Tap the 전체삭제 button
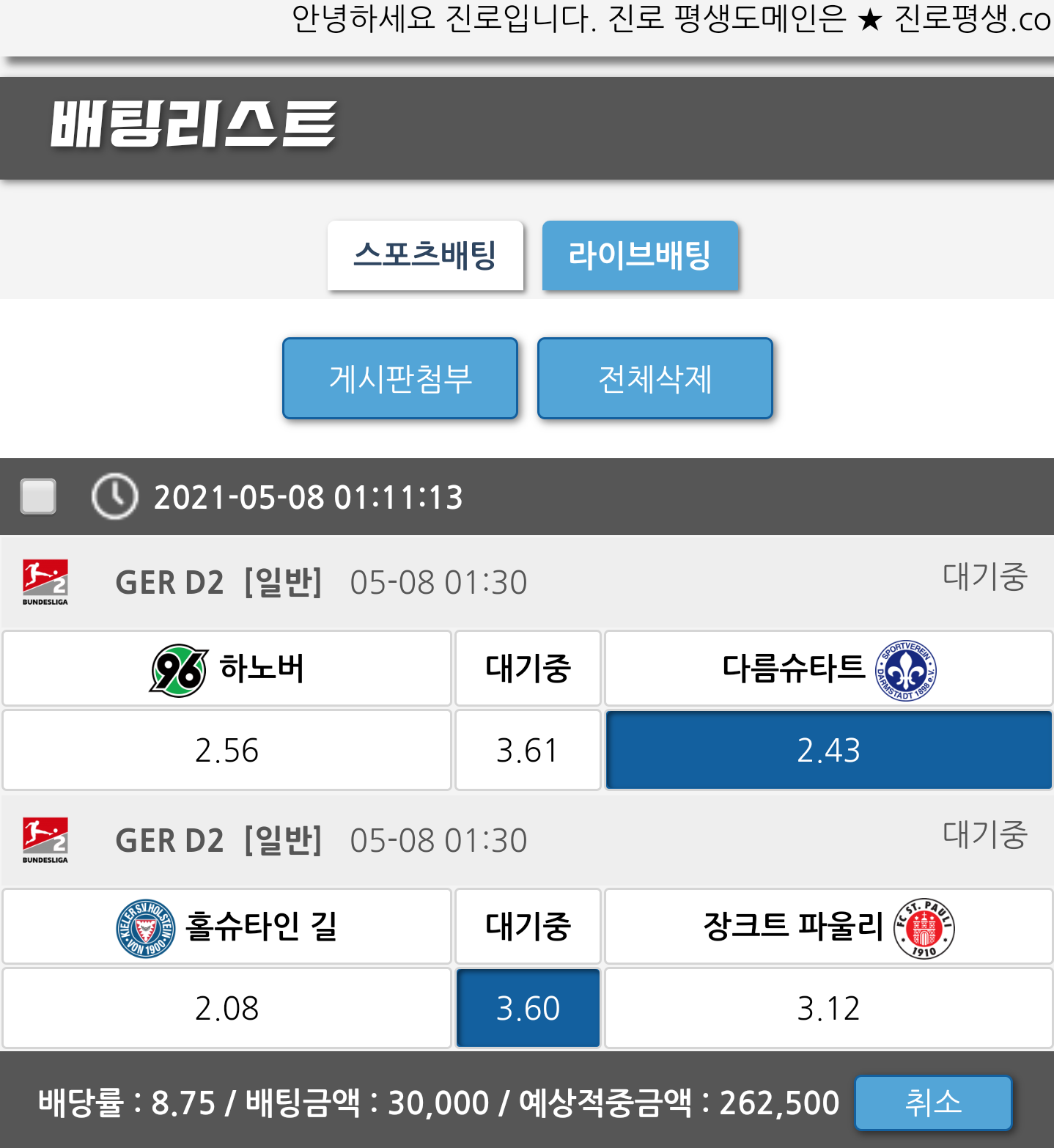1054x1148 pixels. pos(655,378)
